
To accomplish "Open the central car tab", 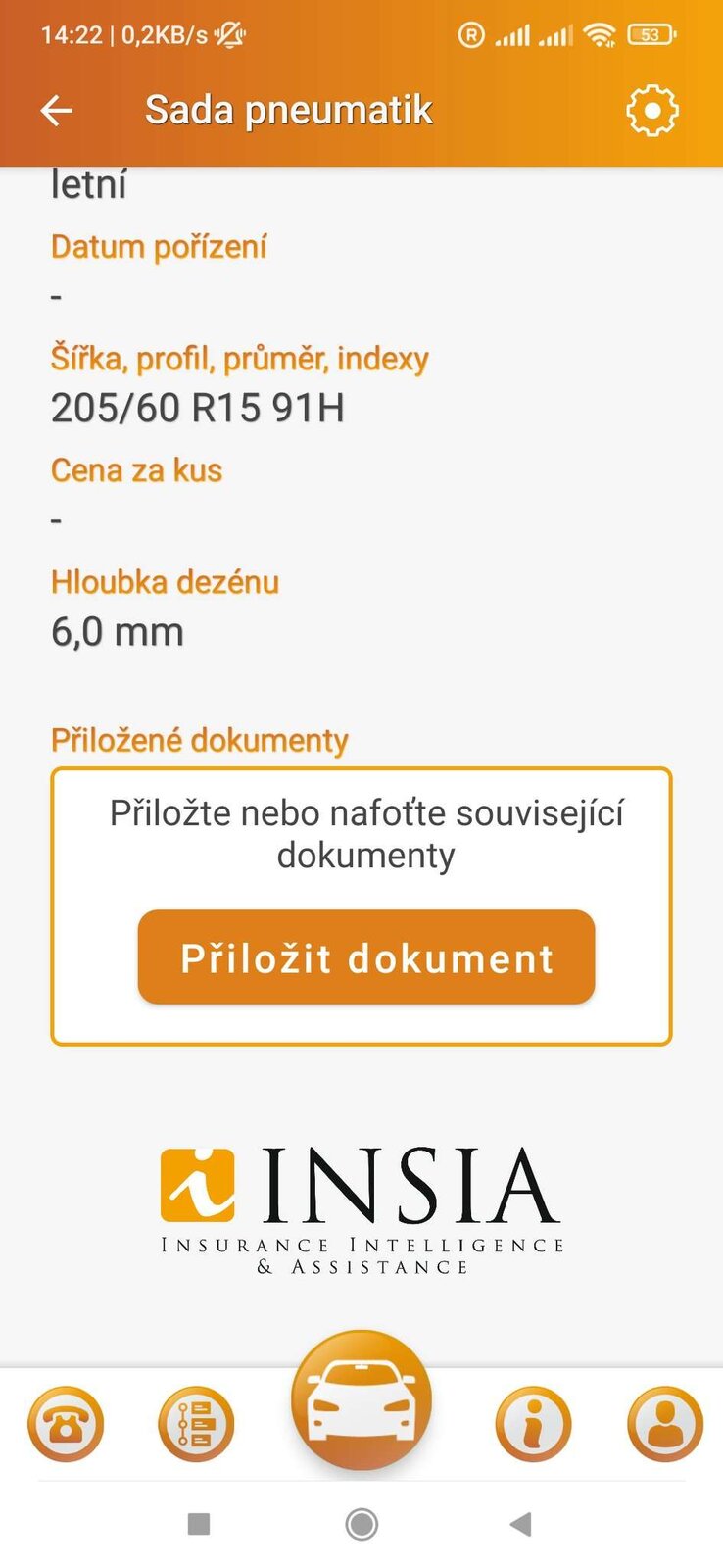I will coord(361,1400).
